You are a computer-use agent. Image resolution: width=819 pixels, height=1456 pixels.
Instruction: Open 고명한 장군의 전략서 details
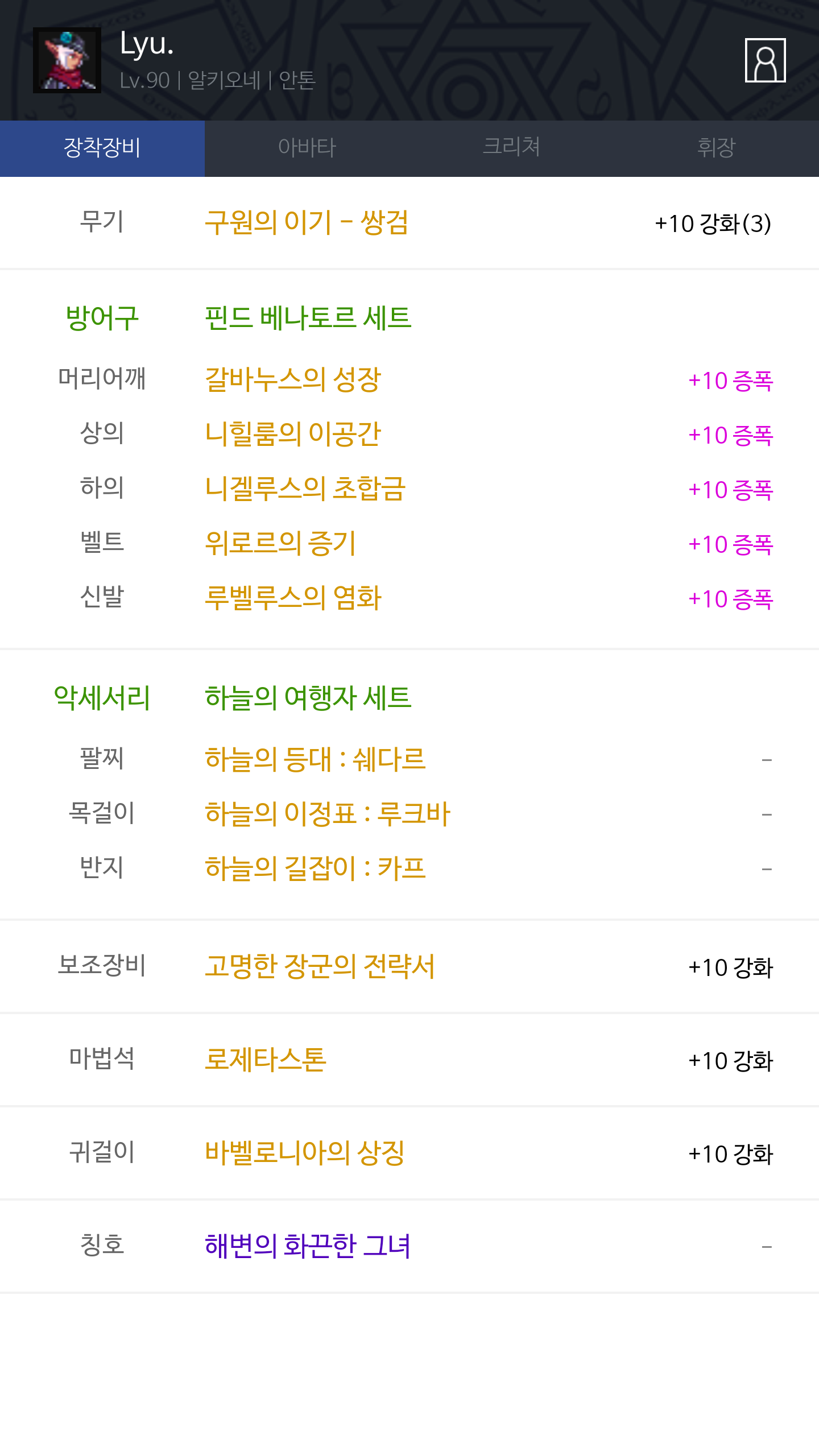[x=320, y=966]
